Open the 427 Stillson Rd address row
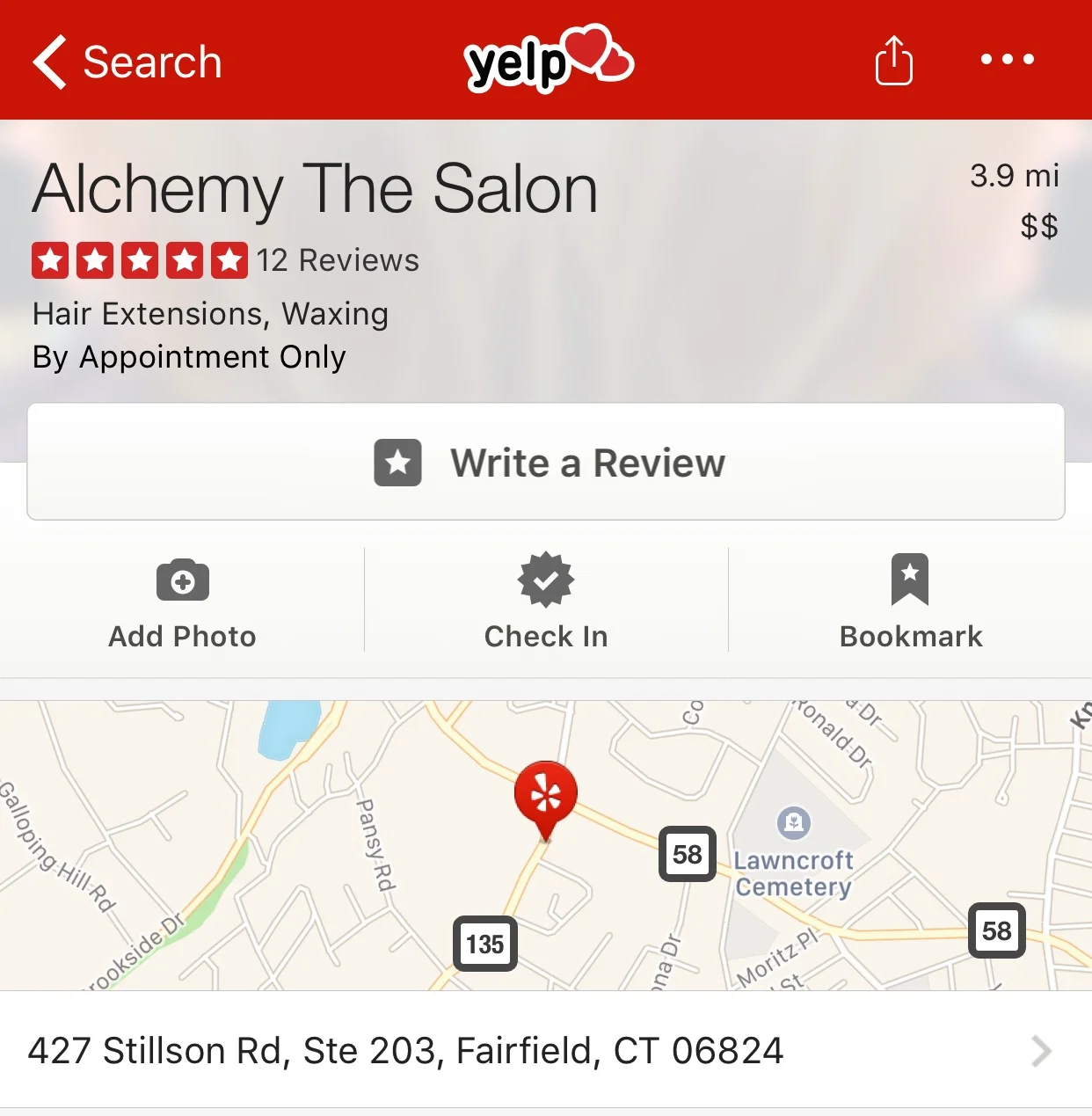 click(x=546, y=1050)
